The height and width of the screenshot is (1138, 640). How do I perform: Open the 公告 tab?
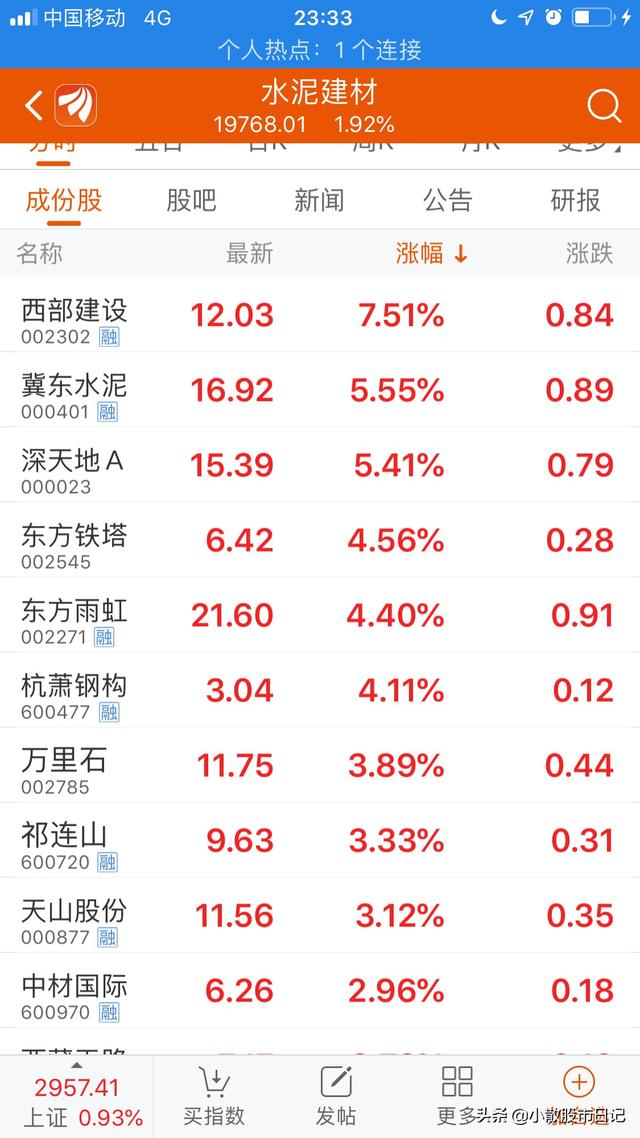447,200
